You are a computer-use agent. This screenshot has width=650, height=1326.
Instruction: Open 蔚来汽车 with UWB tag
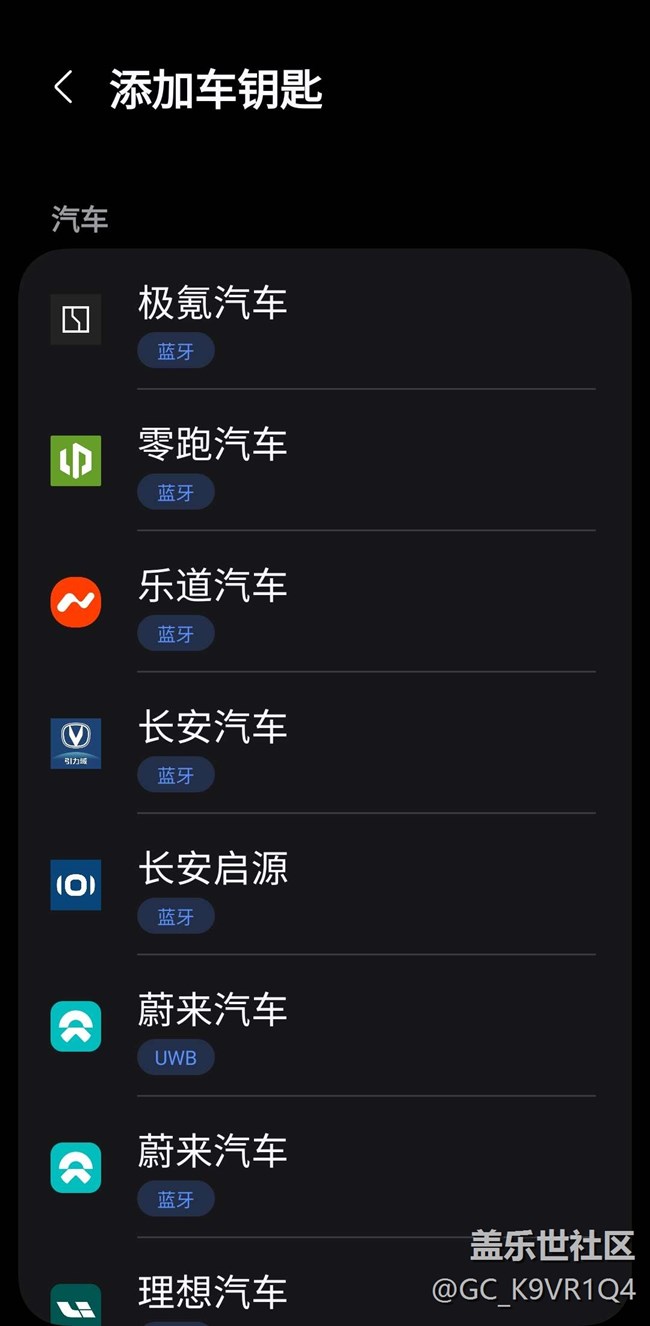[x=325, y=1025]
